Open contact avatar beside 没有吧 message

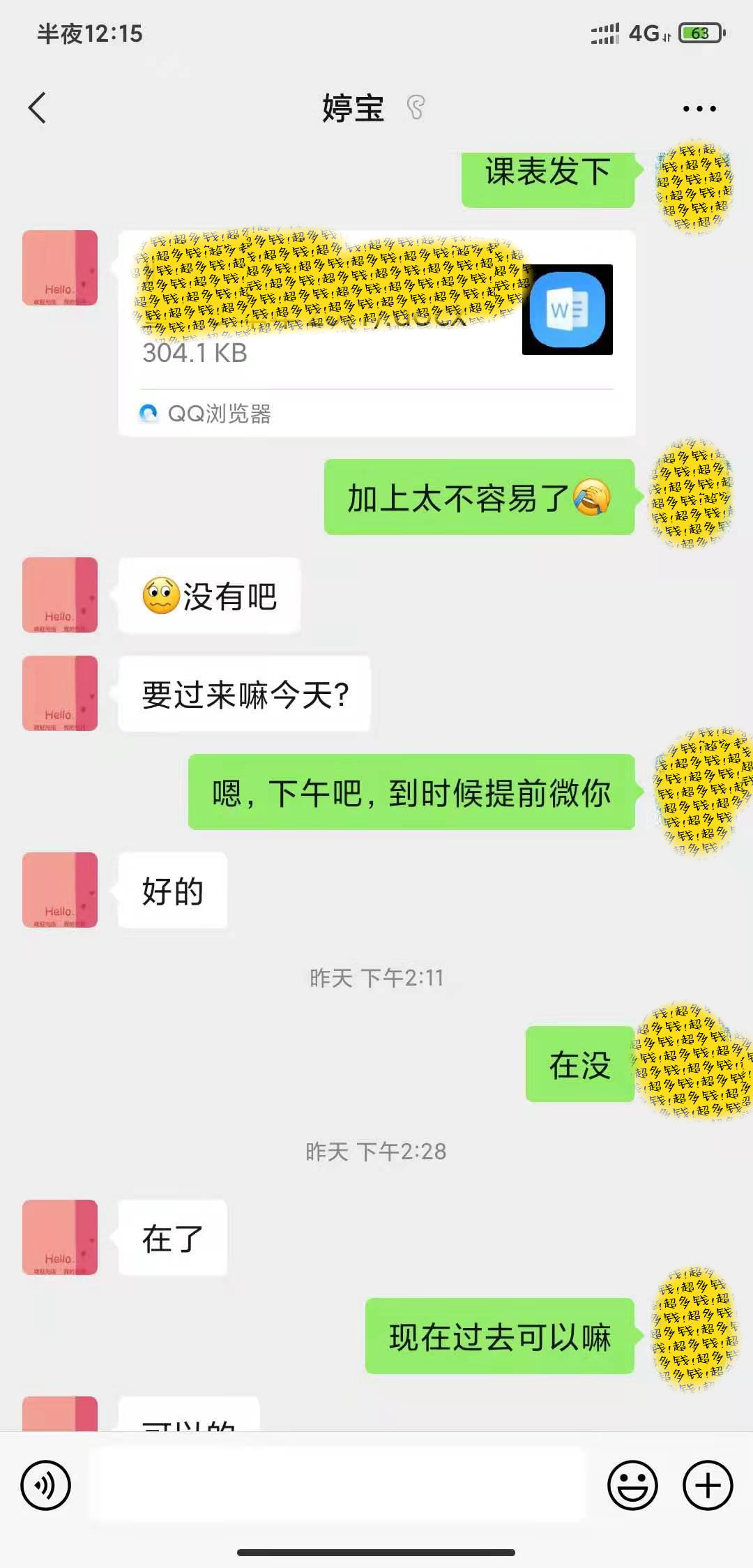pos(60,595)
